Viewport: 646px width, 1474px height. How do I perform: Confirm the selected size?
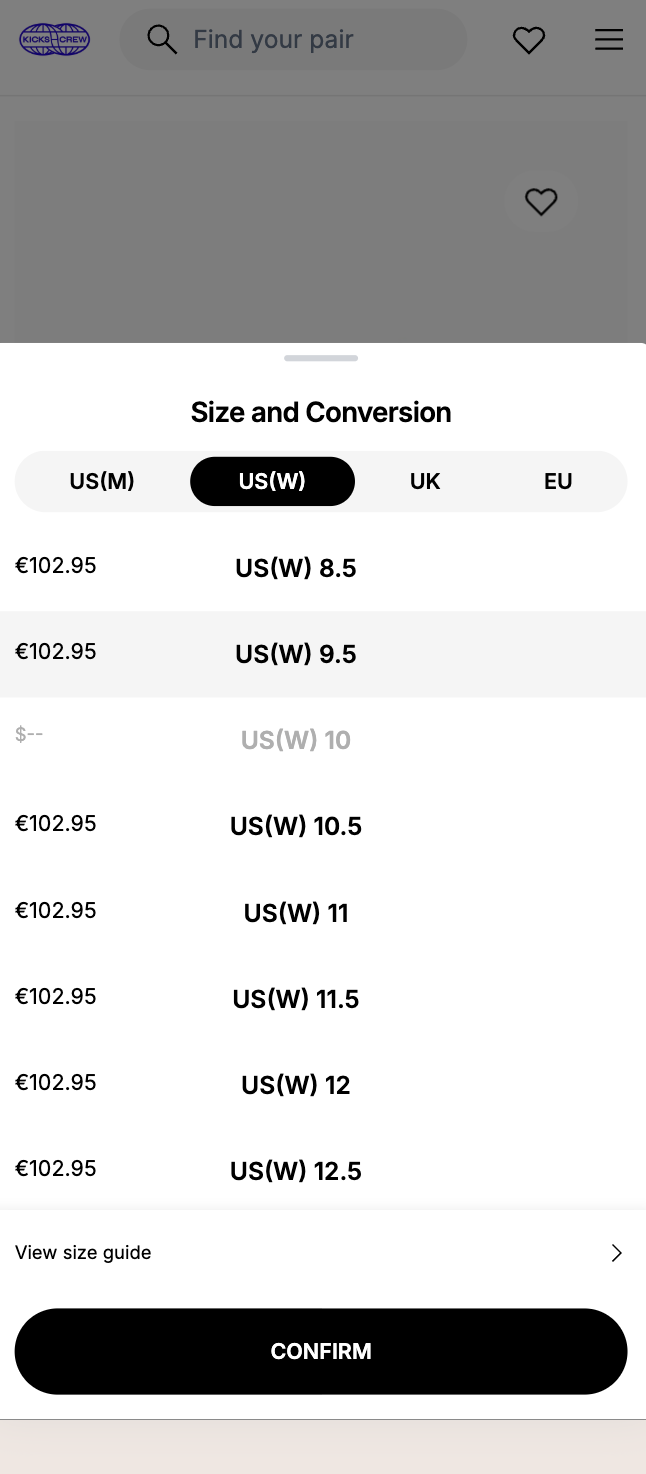click(321, 1351)
